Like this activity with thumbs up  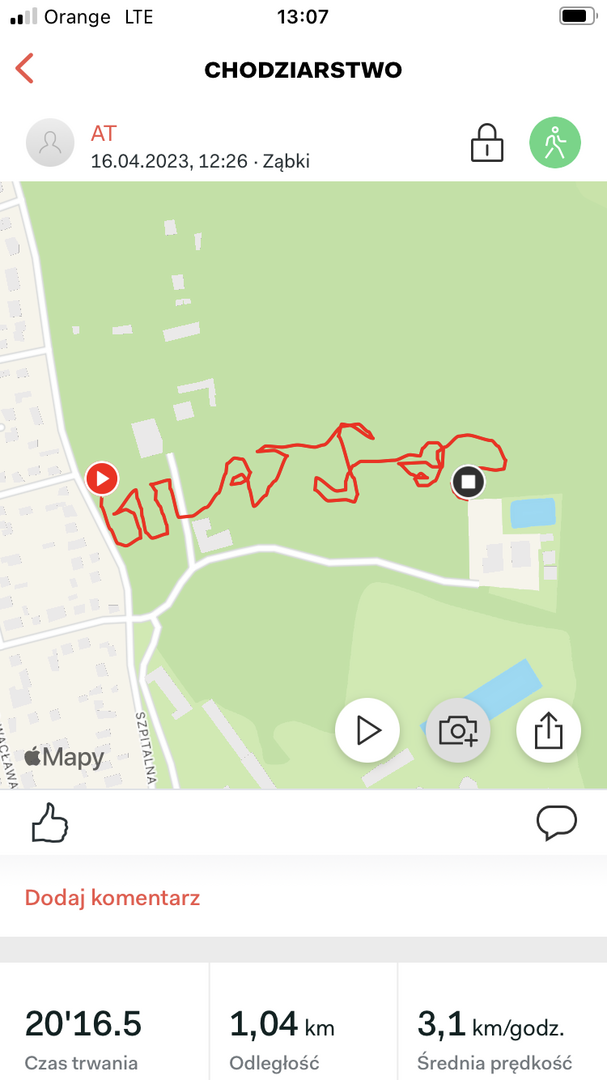pyautogui.click(x=50, y=822)
